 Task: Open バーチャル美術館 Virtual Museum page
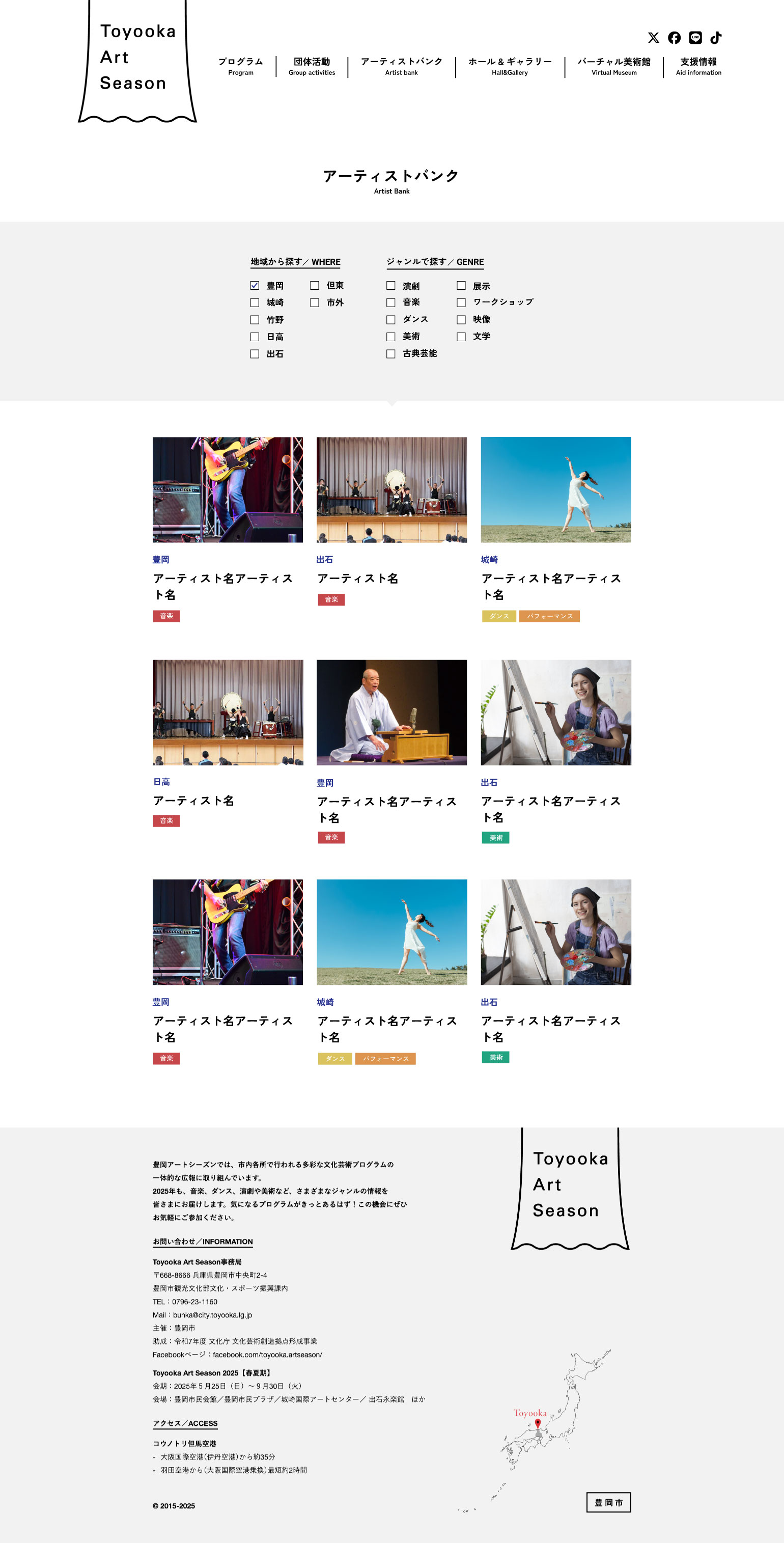click(x=614, y=66)
